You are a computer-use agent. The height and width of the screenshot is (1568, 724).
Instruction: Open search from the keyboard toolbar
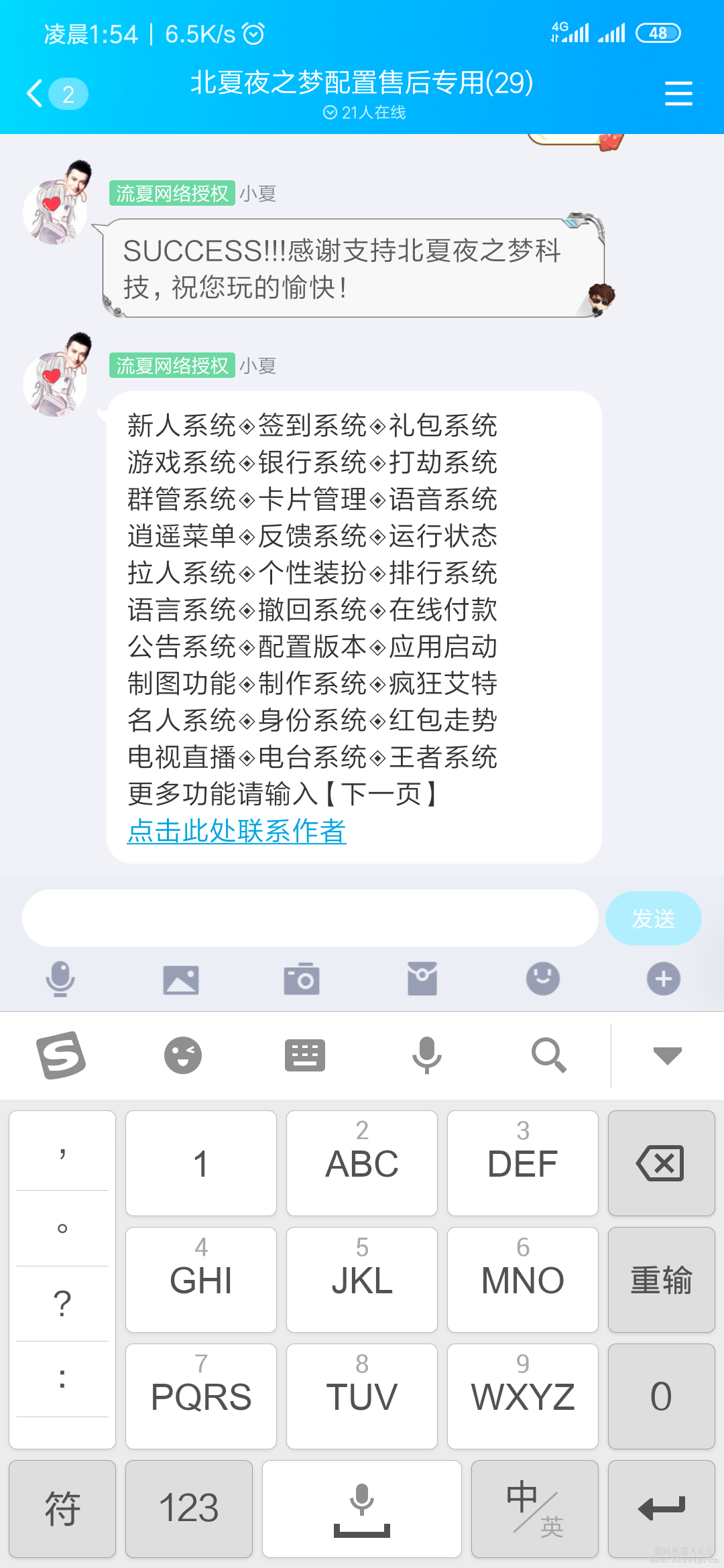[548, 1055]
